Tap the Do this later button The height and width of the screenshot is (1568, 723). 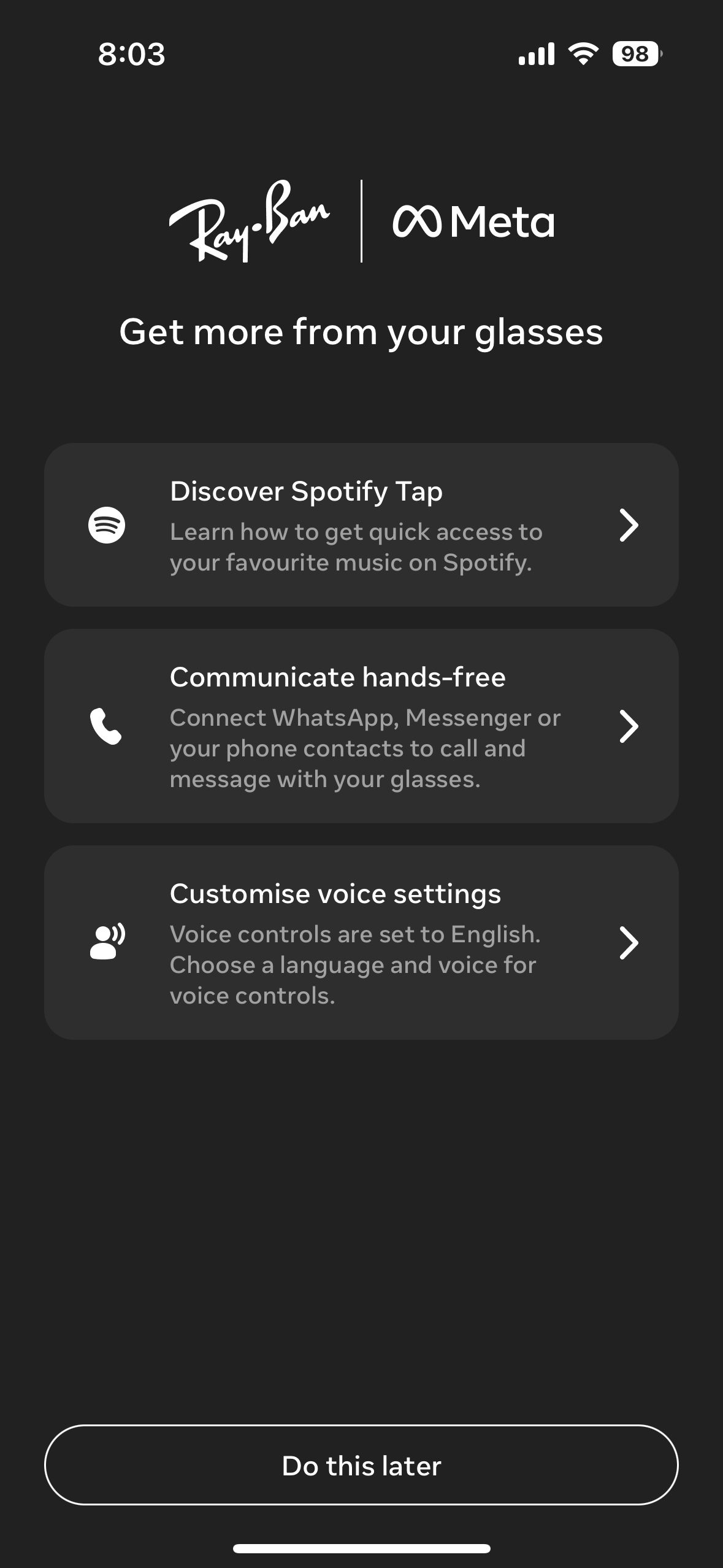(x=361, y=1466)
